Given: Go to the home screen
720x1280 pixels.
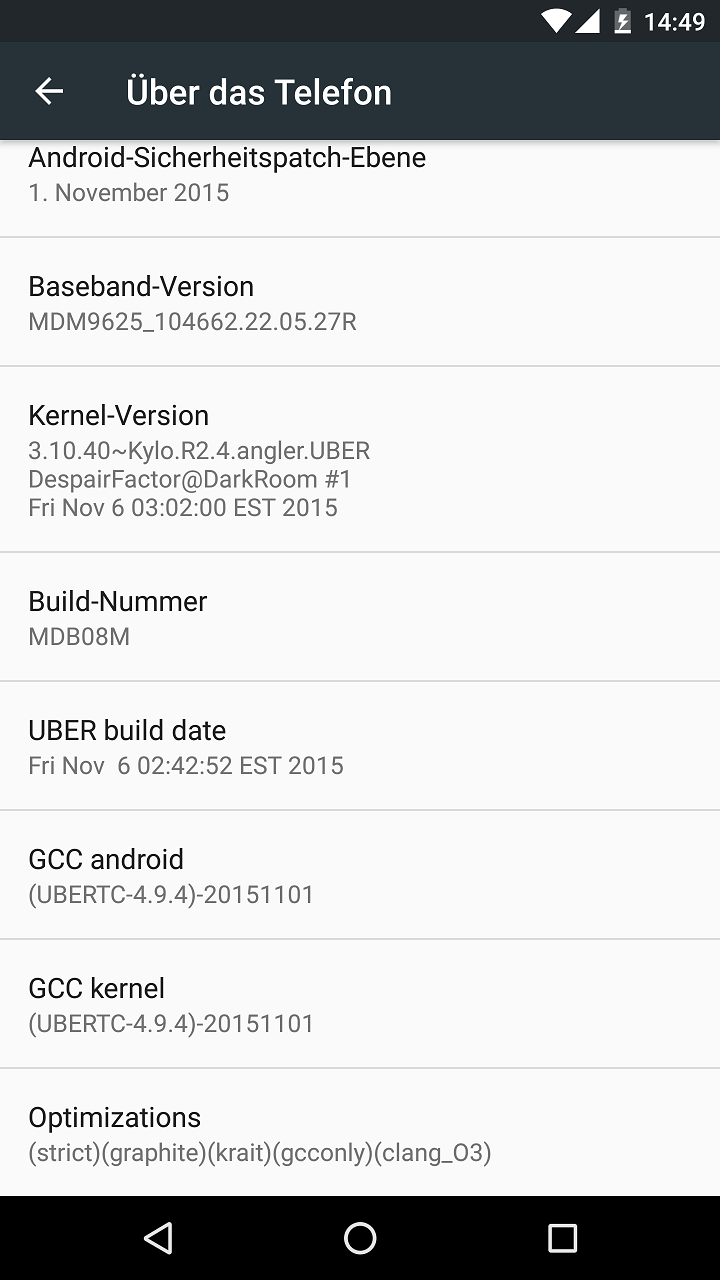Looking at the screenshot, I should [360, 1238].
